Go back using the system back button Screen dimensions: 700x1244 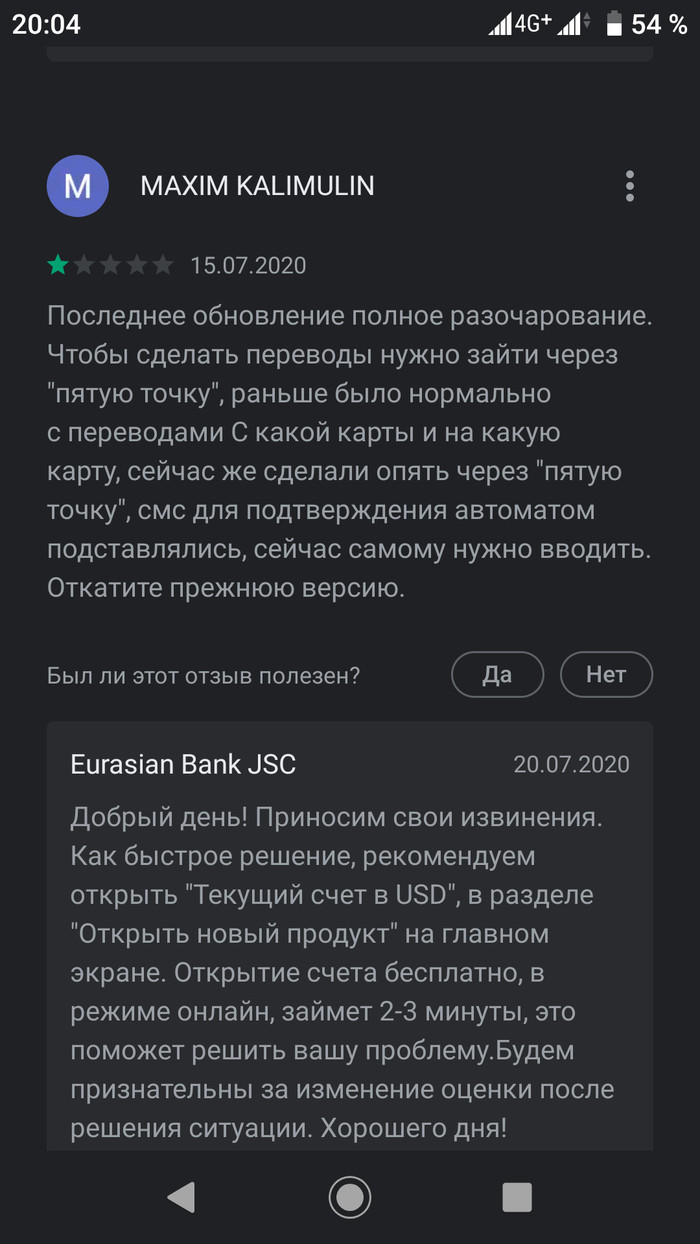(181, 1197)
